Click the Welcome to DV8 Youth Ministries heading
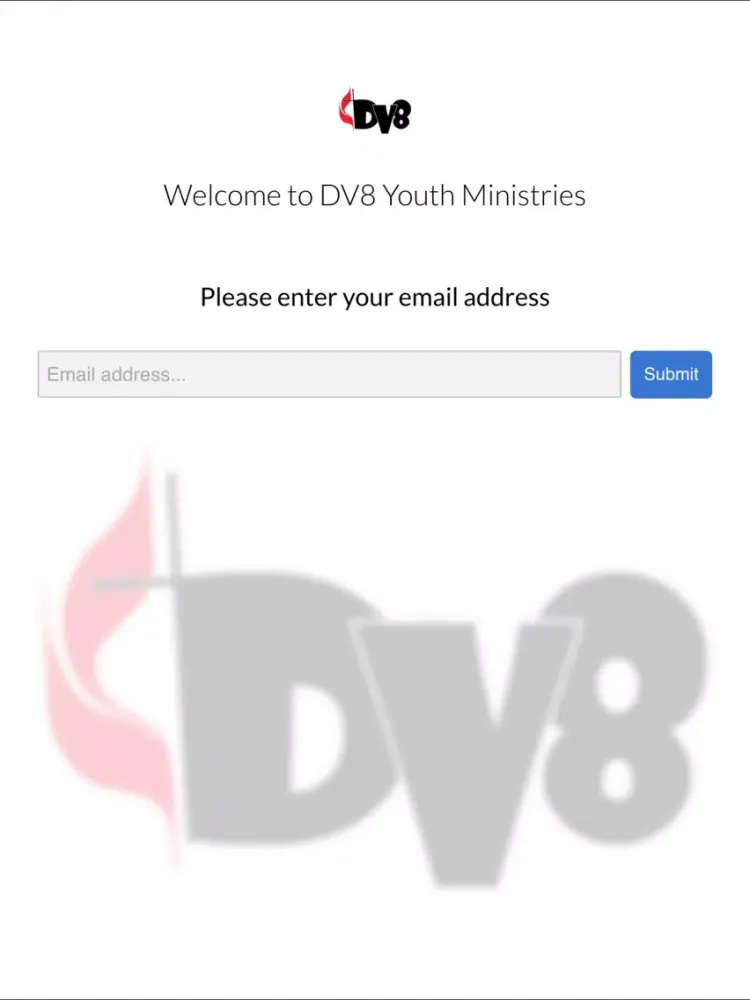Image resolution: width=750 pixels, height=1000 pixels. pyautogui.click(x=374, y=195)
